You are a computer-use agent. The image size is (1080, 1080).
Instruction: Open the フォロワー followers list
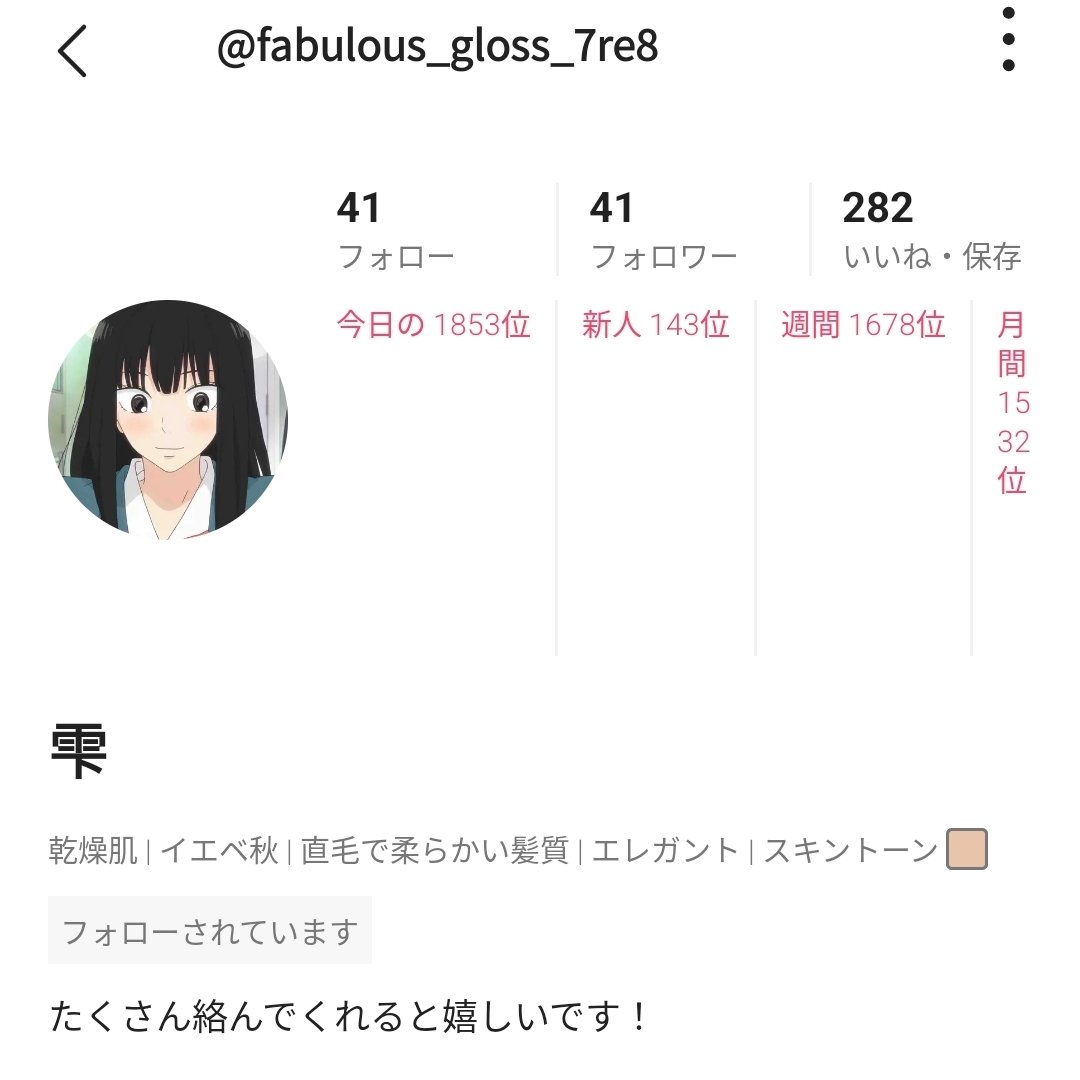click(663, 231)
